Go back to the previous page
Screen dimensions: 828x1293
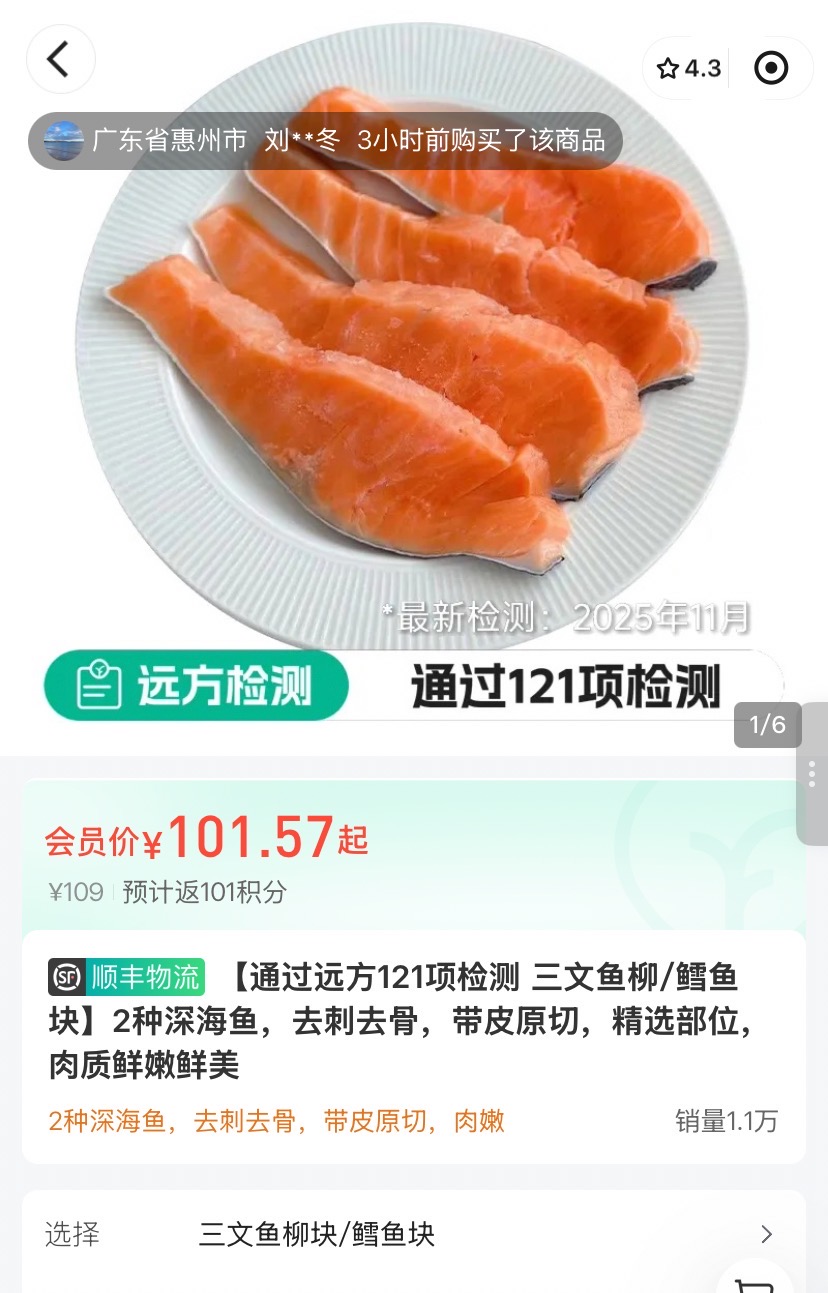click(60, 60)
